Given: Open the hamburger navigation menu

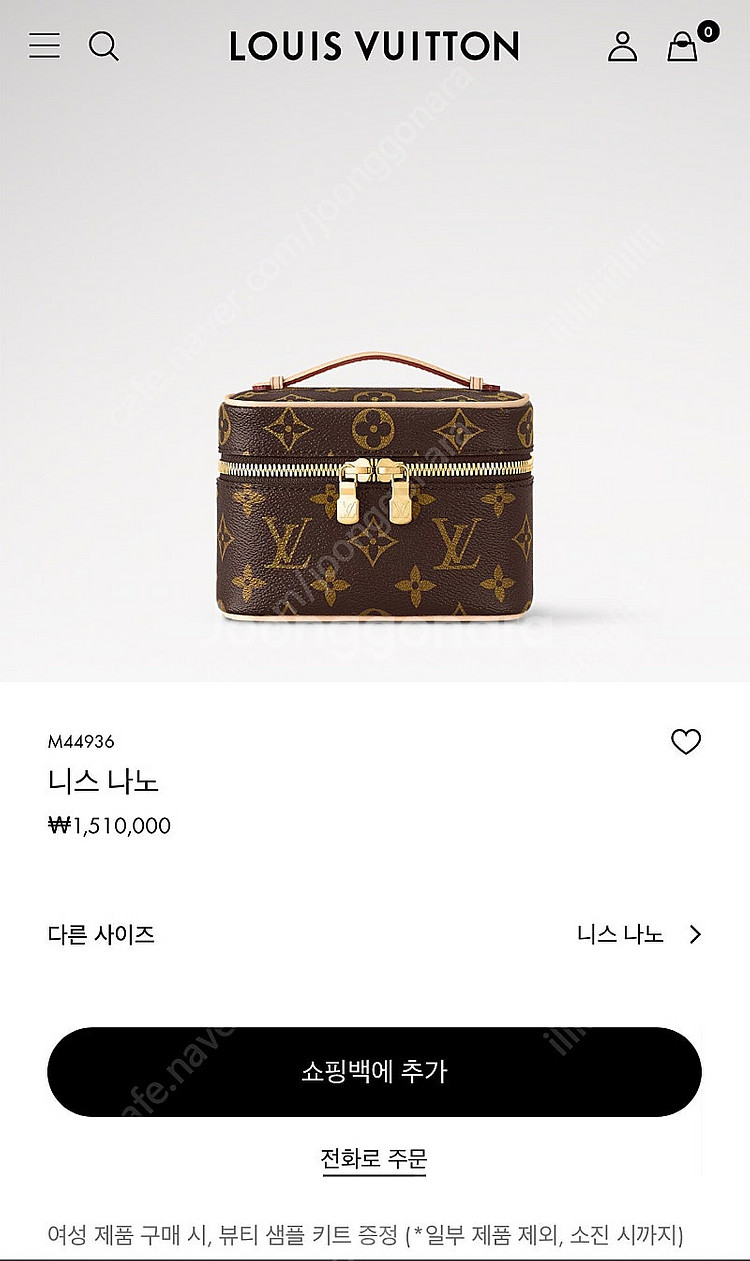Looking at the screenshot, I should [x=44, y=46].
